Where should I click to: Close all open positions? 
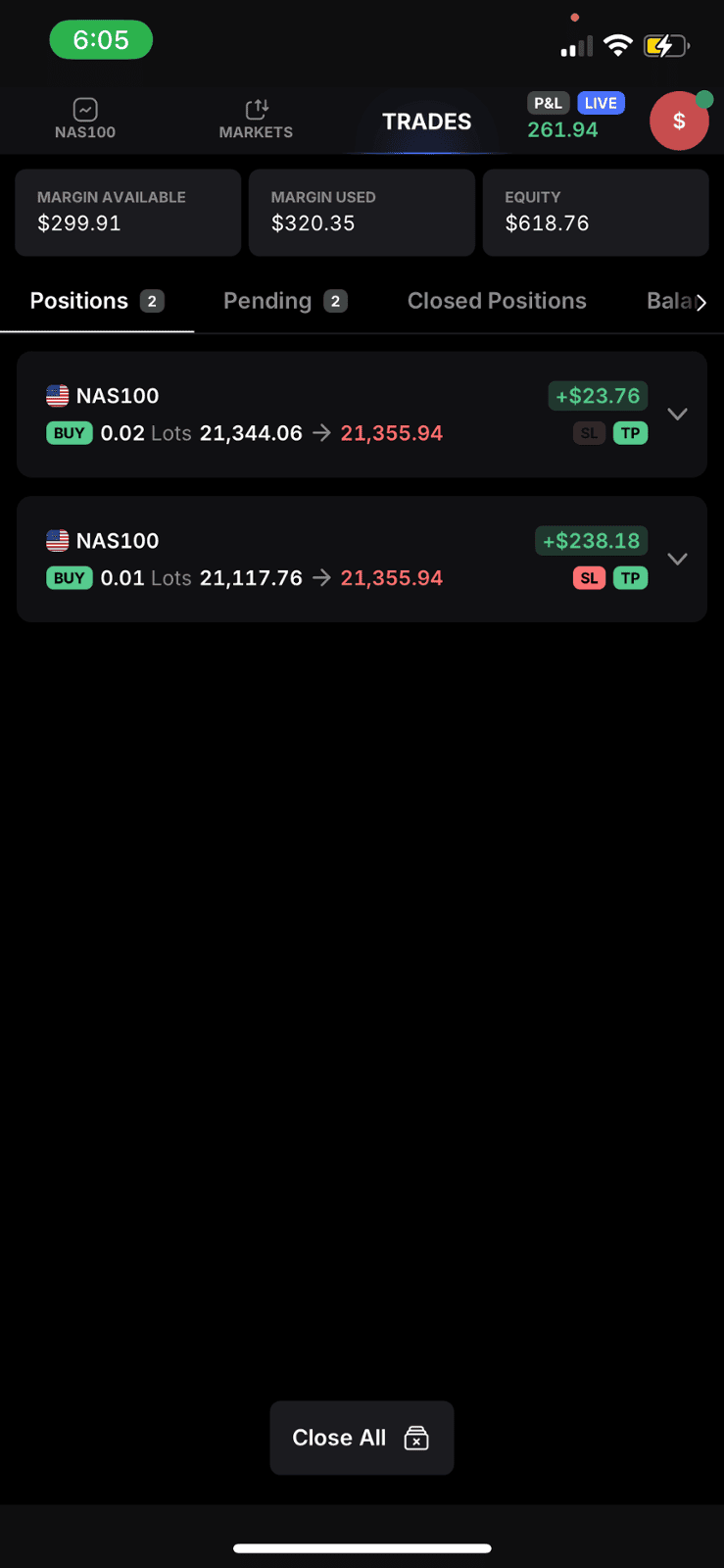tap(362, 1438)
